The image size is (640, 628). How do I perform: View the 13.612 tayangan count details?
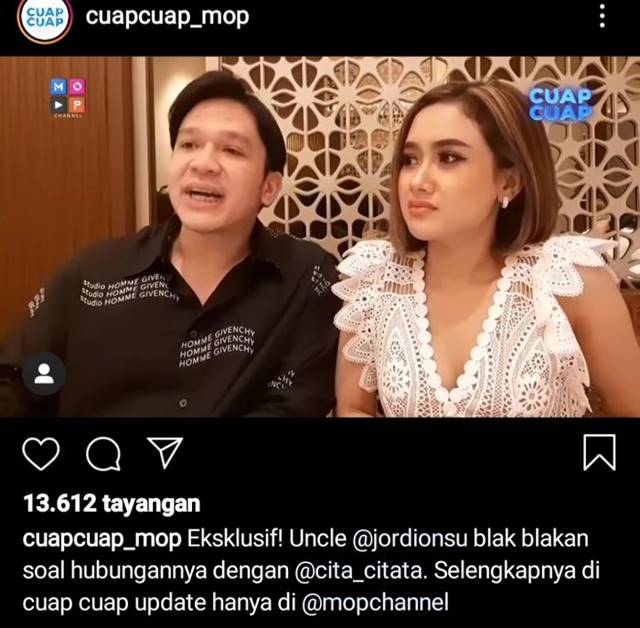click(98, 503)
